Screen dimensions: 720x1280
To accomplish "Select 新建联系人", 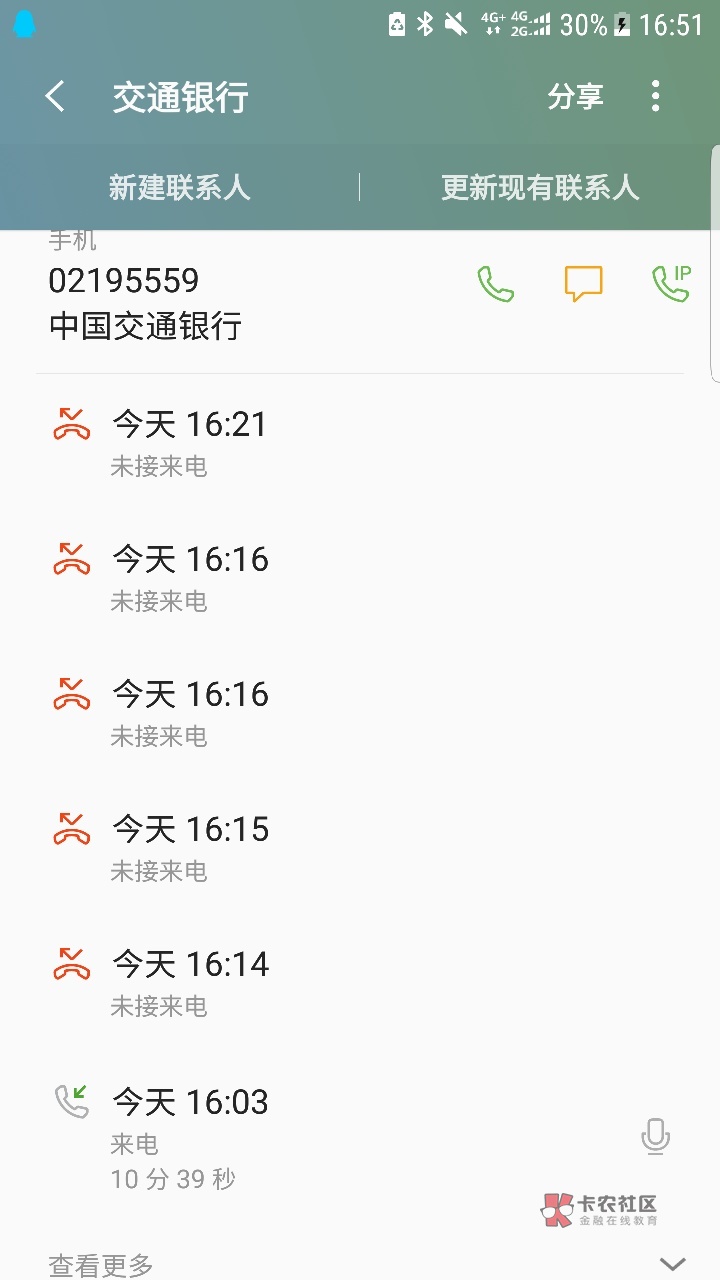I will (x=179, y=187).
